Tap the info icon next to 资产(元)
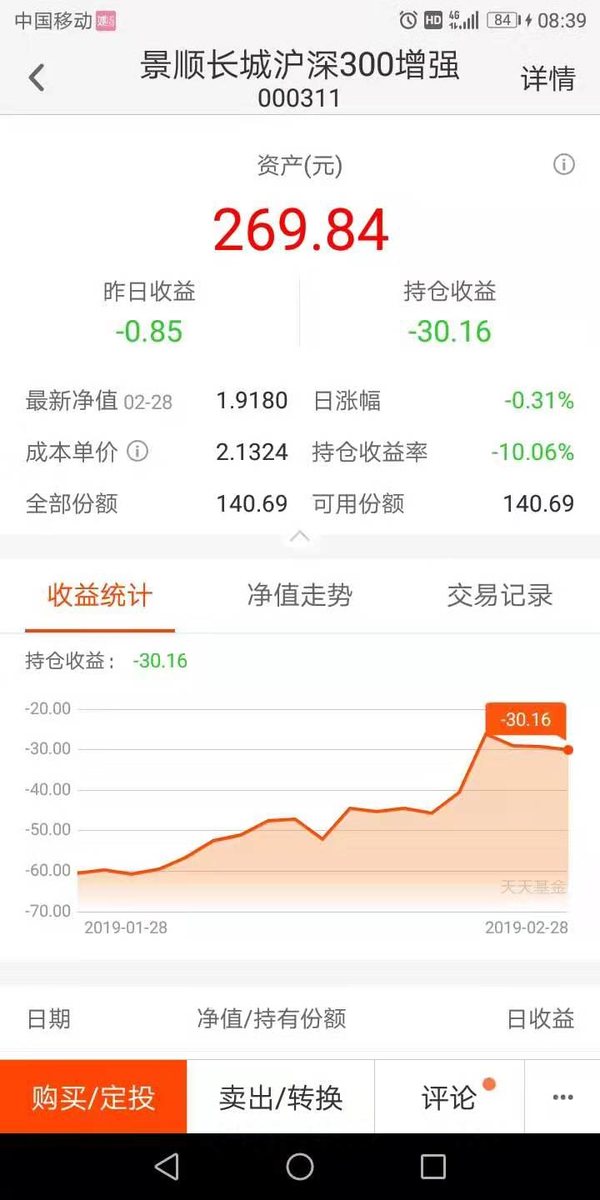 (x=564, y=165)
